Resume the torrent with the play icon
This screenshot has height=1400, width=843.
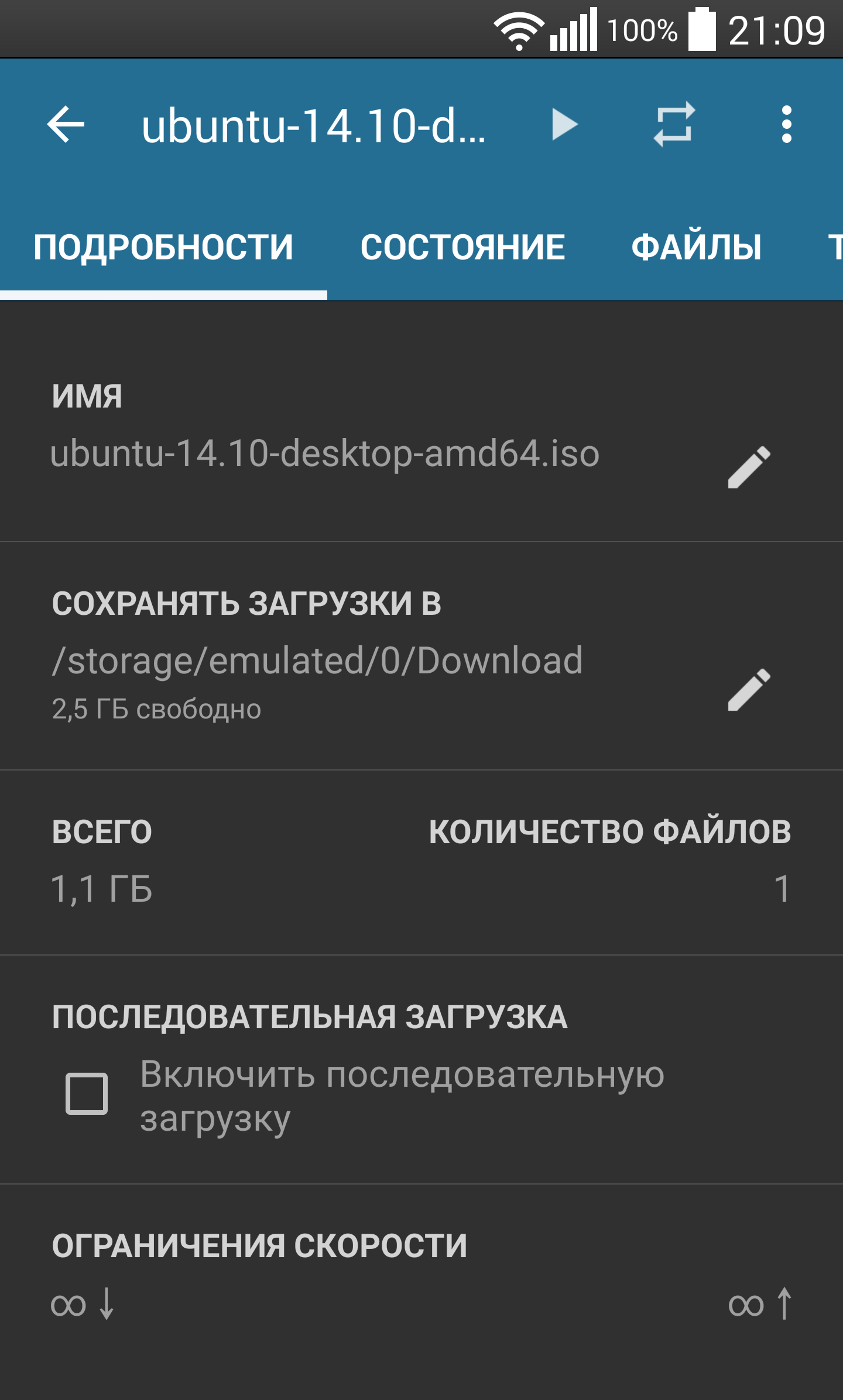point(564,124)
